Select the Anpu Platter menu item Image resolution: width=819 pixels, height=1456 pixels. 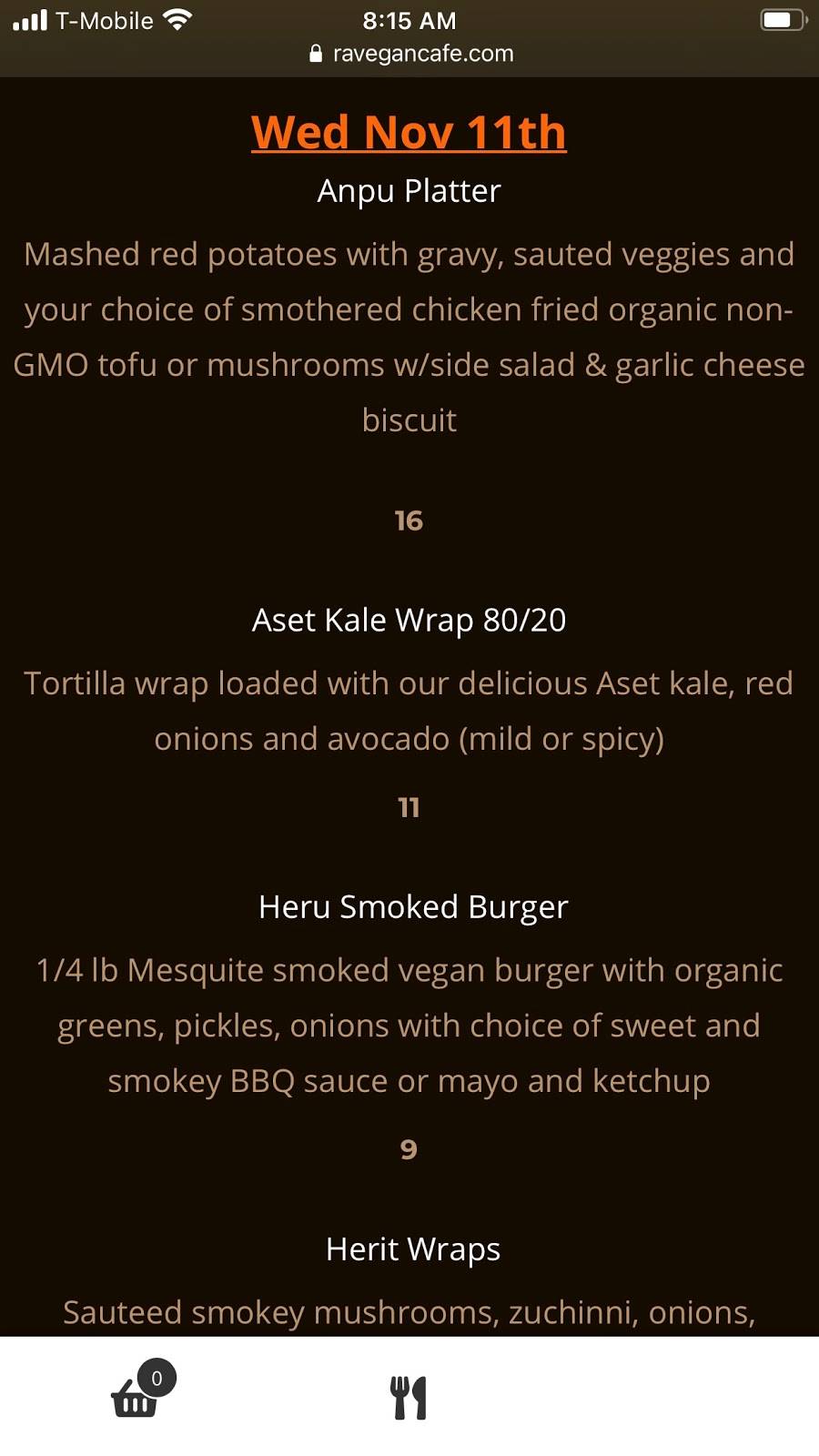[409, 191]
